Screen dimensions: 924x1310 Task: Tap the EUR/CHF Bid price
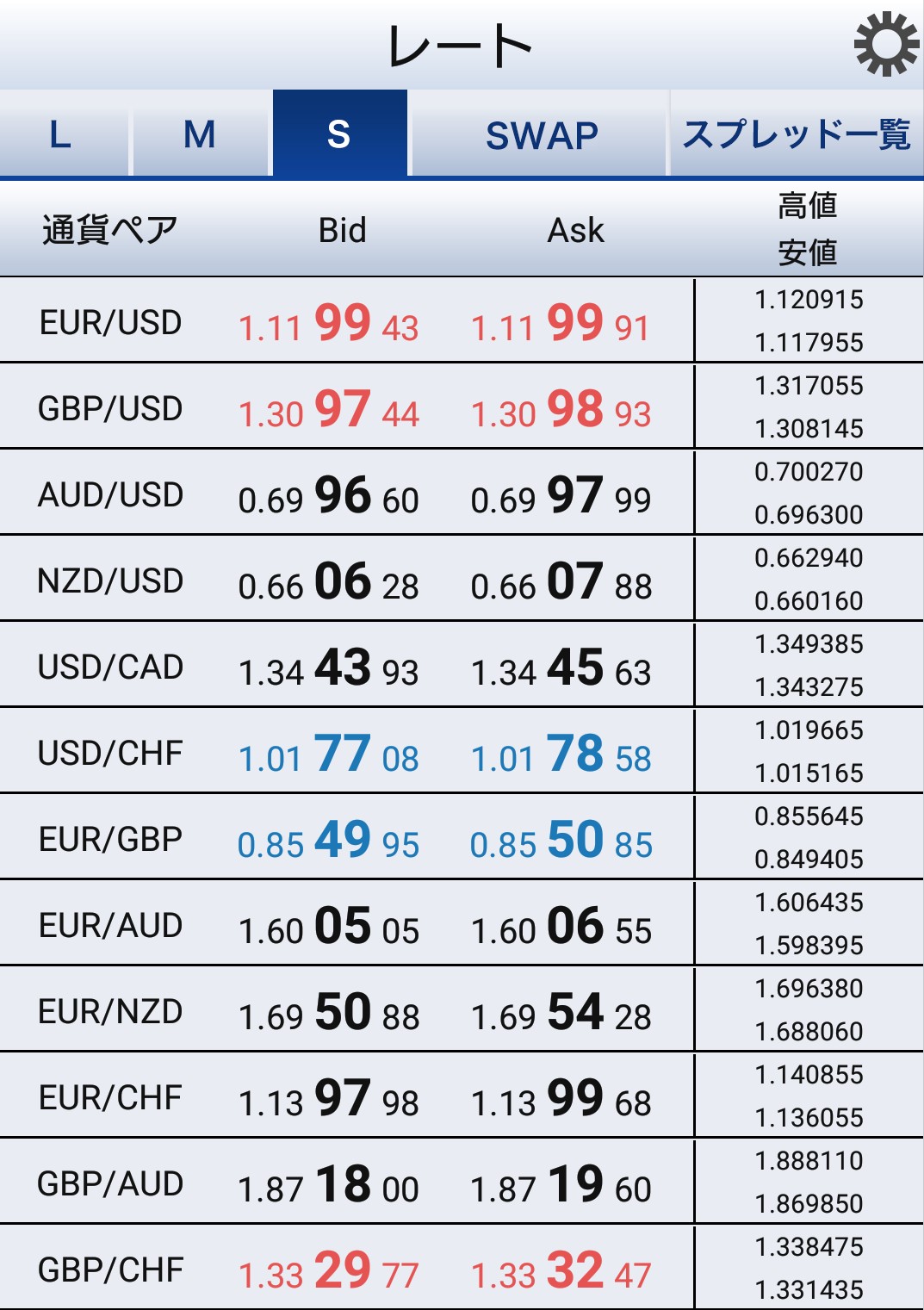[x=329, y=1098]
